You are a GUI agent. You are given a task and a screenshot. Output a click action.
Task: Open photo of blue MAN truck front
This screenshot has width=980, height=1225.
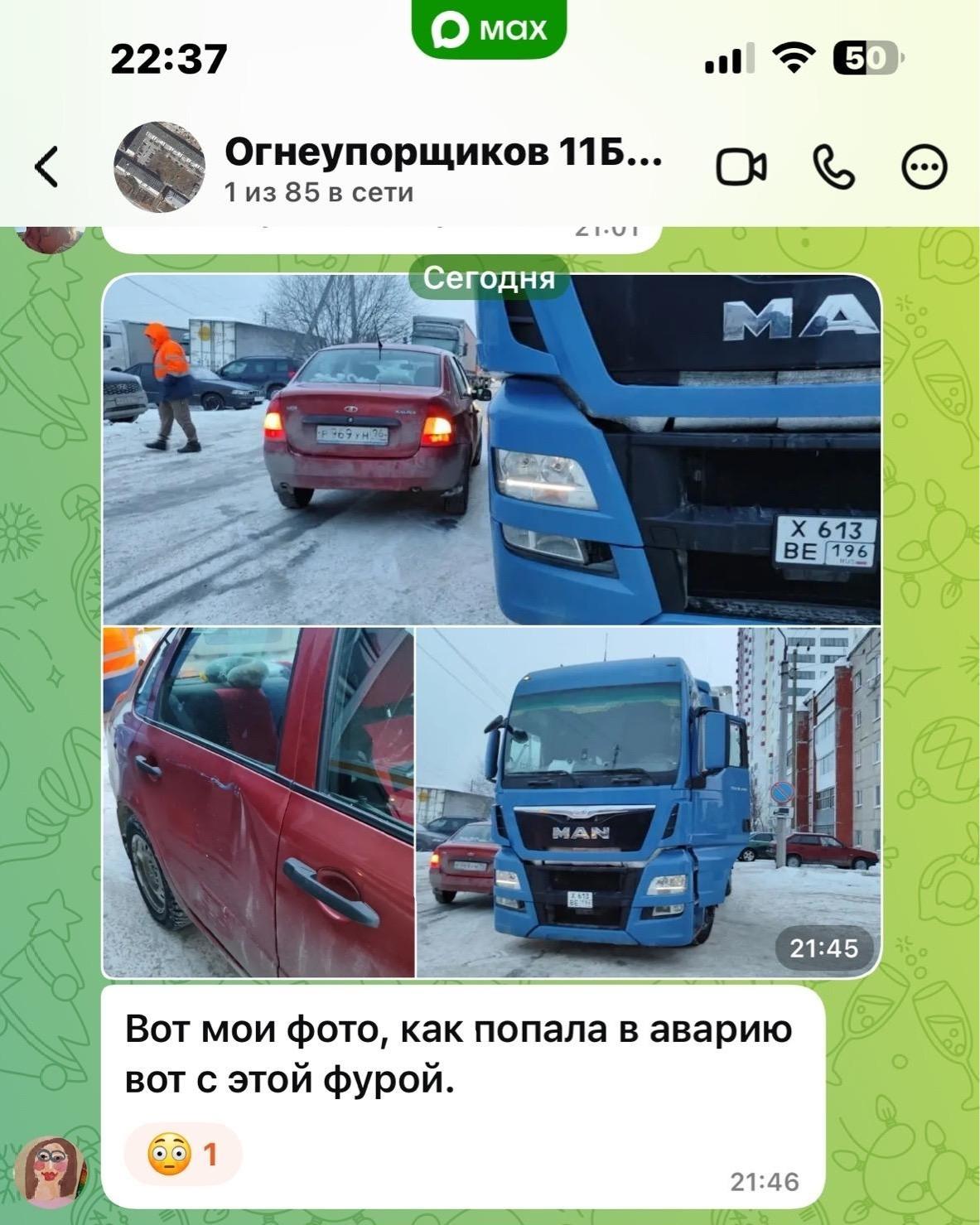[647, 802]
